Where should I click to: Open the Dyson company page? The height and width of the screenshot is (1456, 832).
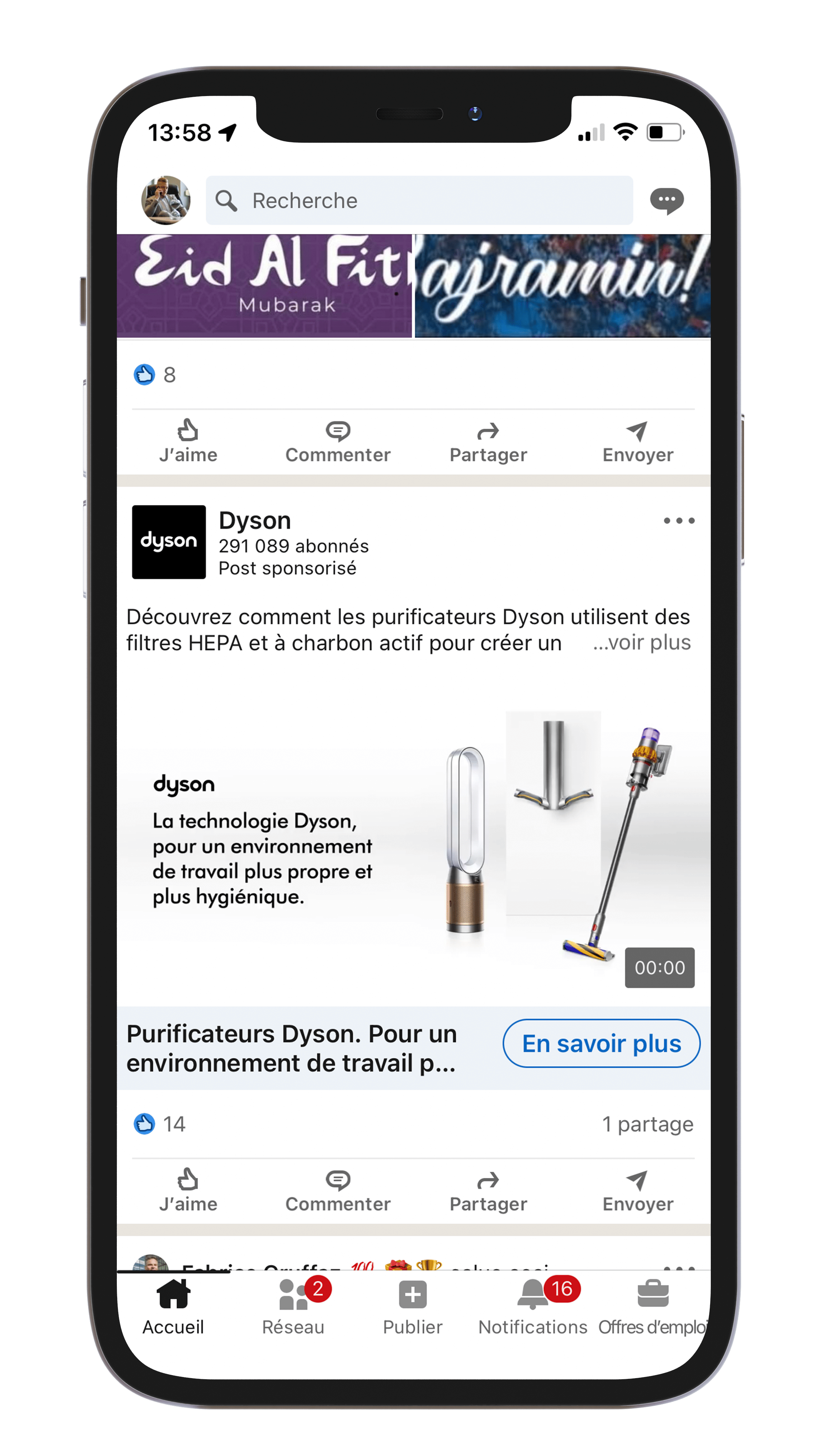[254, 520]
